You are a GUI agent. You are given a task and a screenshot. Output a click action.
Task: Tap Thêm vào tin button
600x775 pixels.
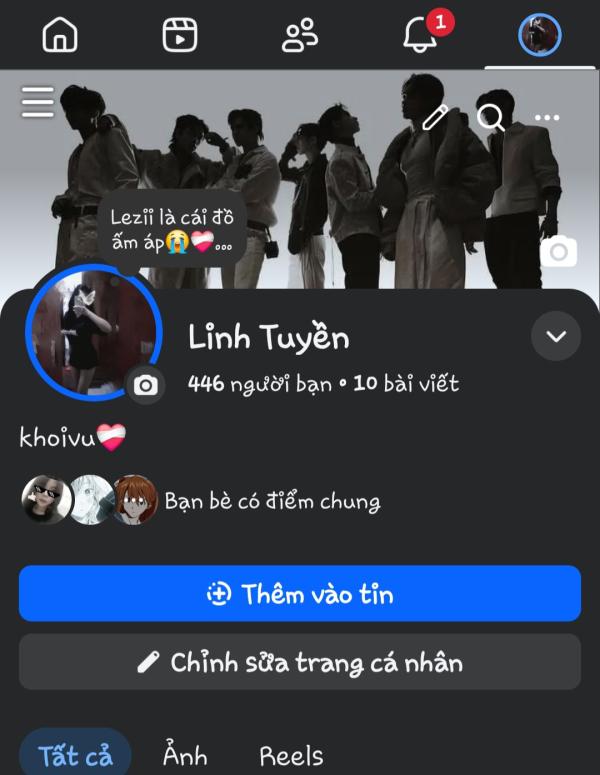pos(300,594)
